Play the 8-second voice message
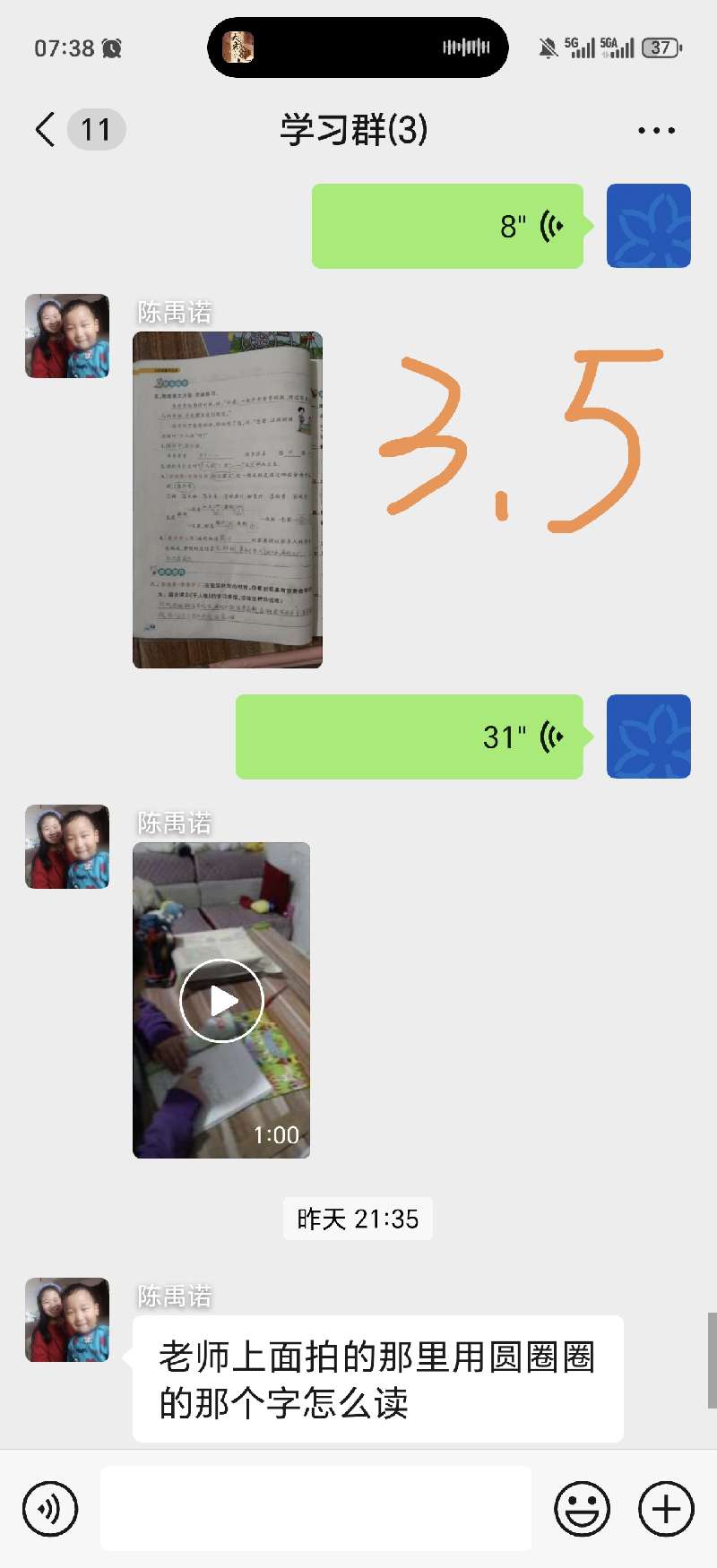The image size is (717, 1568). [447, 227]
